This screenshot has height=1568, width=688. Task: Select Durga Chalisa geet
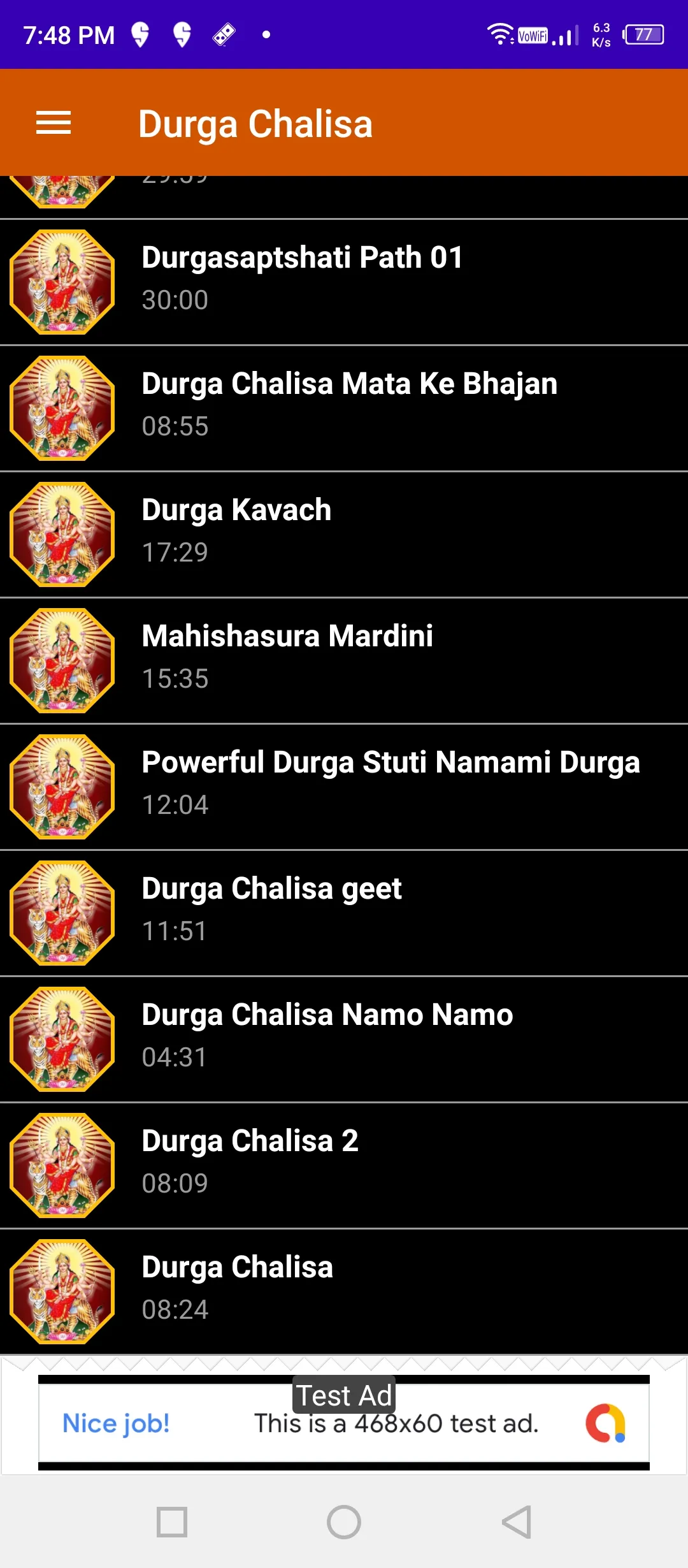[344, 913]
